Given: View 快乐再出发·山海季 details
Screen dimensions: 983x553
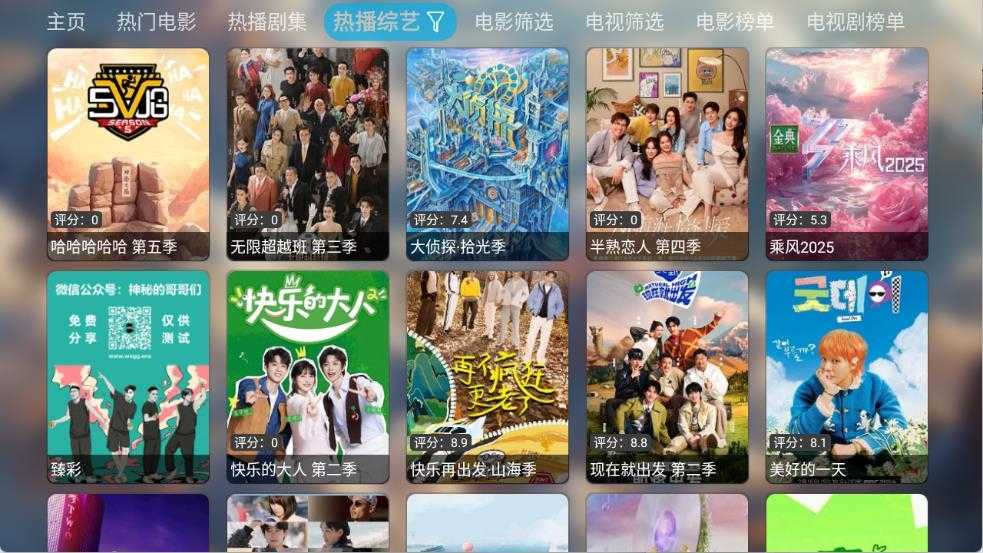Looking at the screenshot, I should coord(487,377).
